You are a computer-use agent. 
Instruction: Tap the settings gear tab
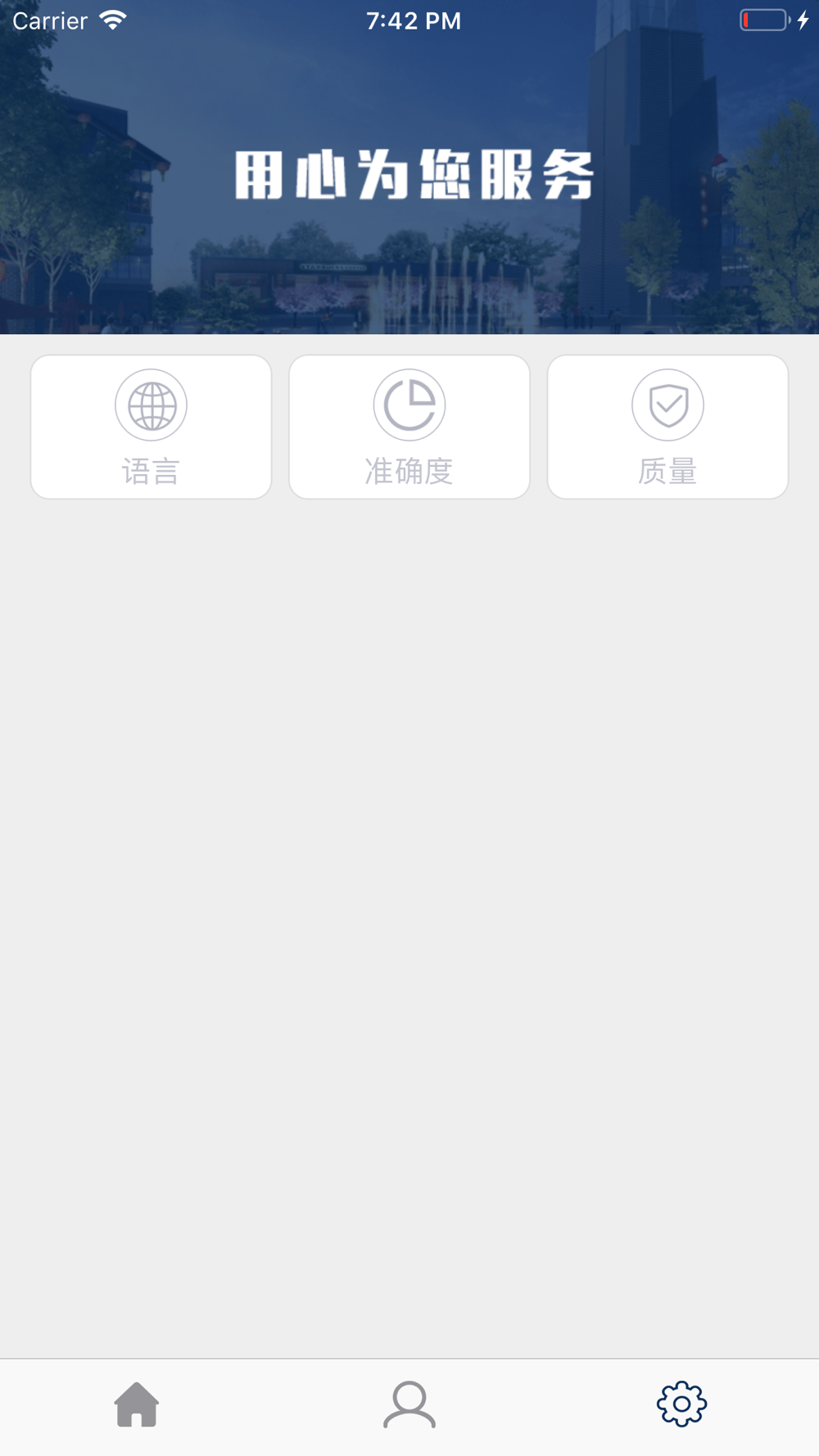[681, 1404]
